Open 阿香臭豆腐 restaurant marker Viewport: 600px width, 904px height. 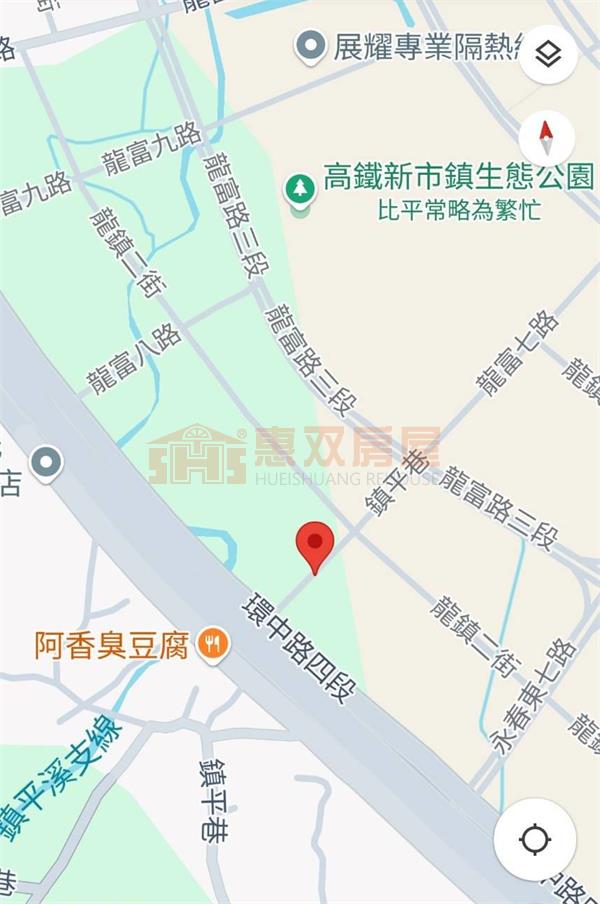click(211, 644)
